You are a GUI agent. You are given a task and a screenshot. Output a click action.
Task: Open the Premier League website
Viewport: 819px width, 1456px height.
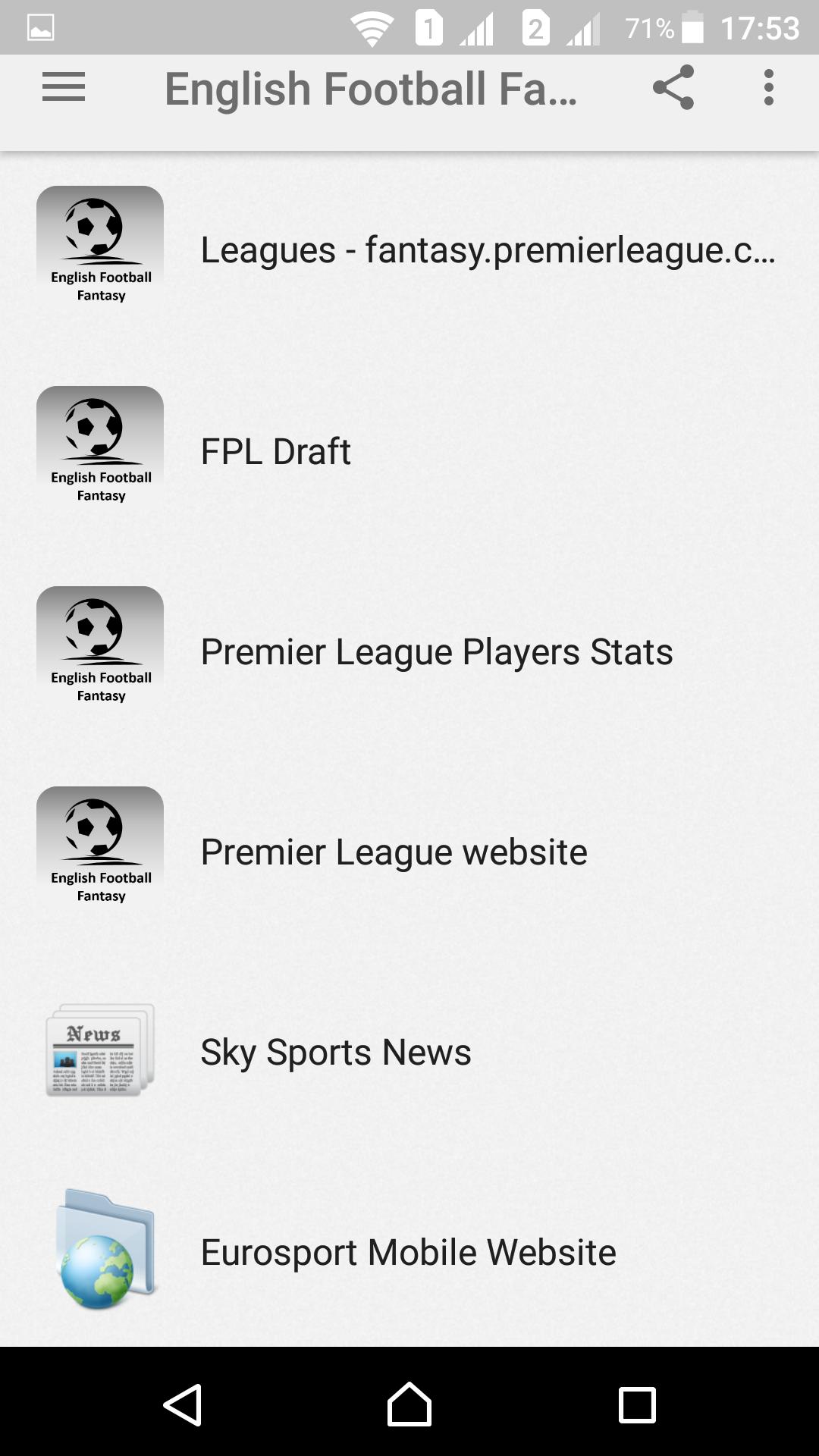[x=394, y=852]
